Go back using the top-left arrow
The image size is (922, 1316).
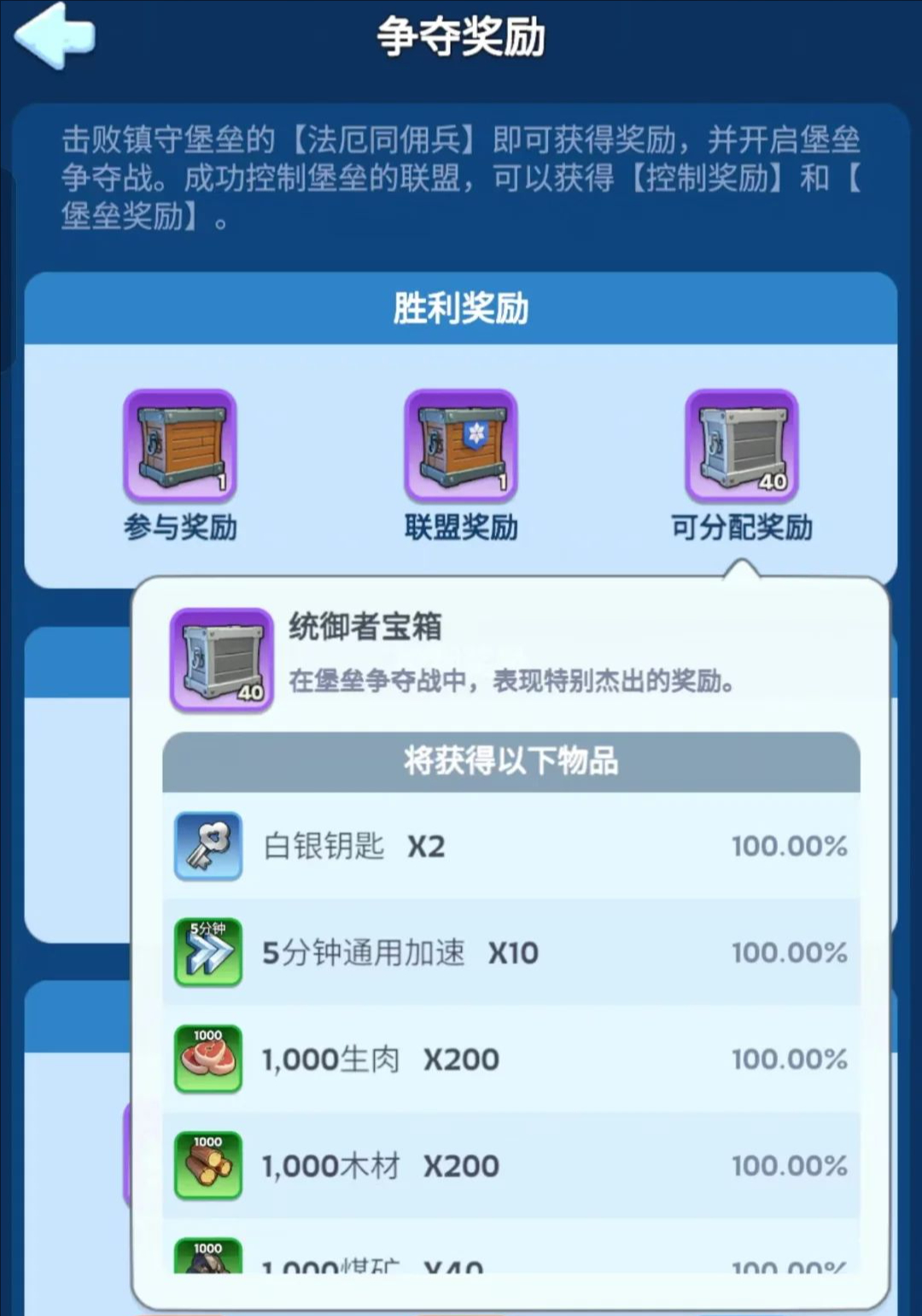(55, 36)
